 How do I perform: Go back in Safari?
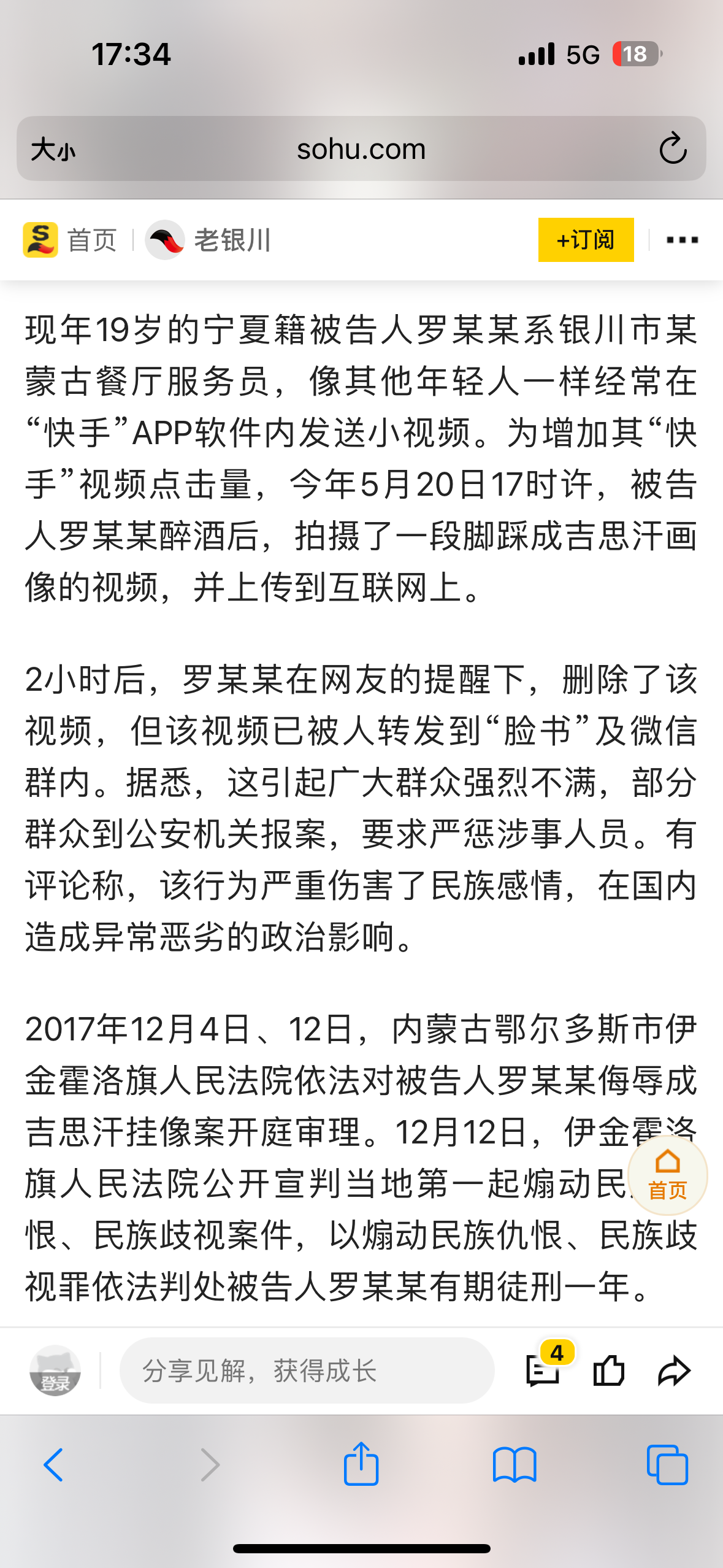(x=54, y=1465)
